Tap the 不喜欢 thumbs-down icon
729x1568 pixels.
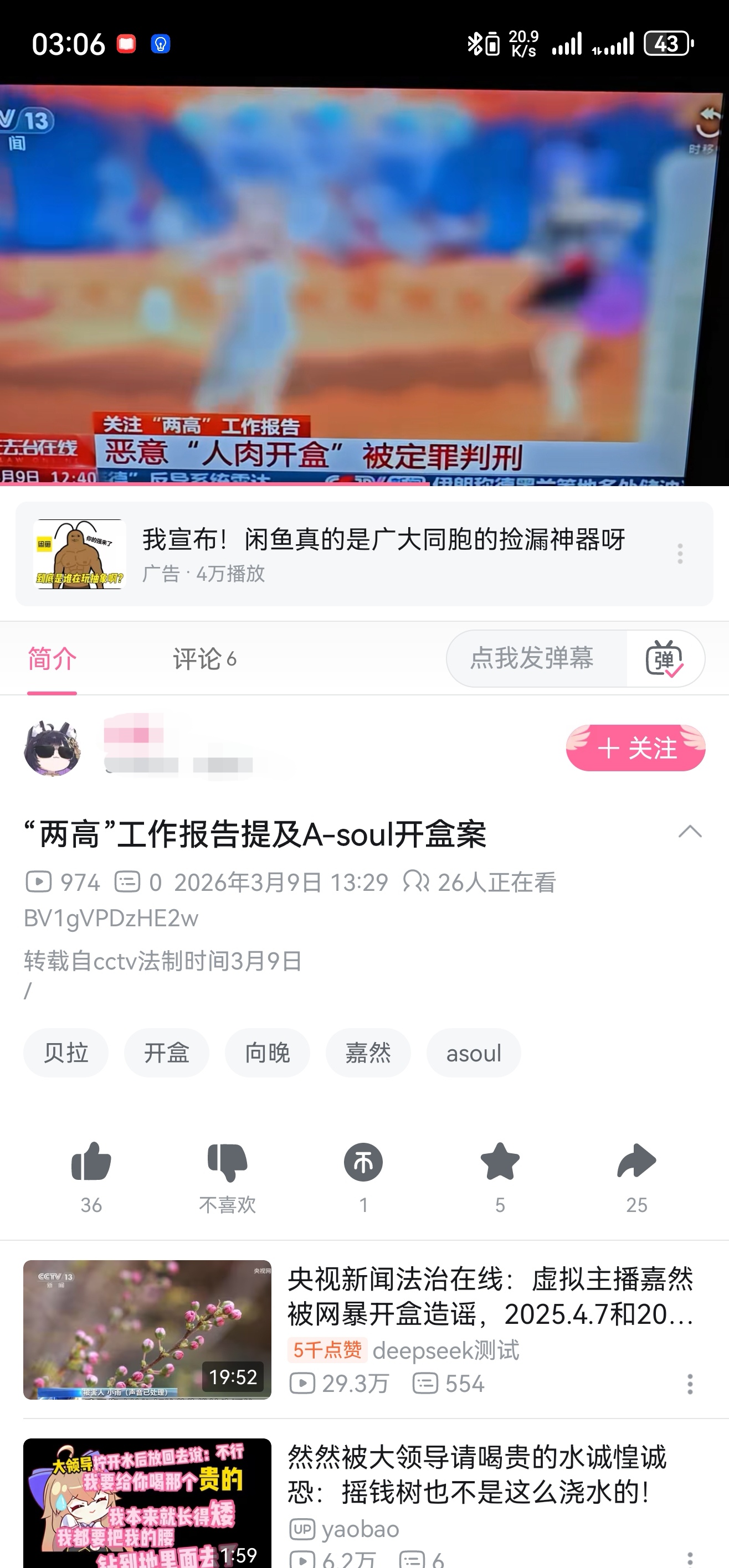pyautogui.click(x=227, y=1163)
